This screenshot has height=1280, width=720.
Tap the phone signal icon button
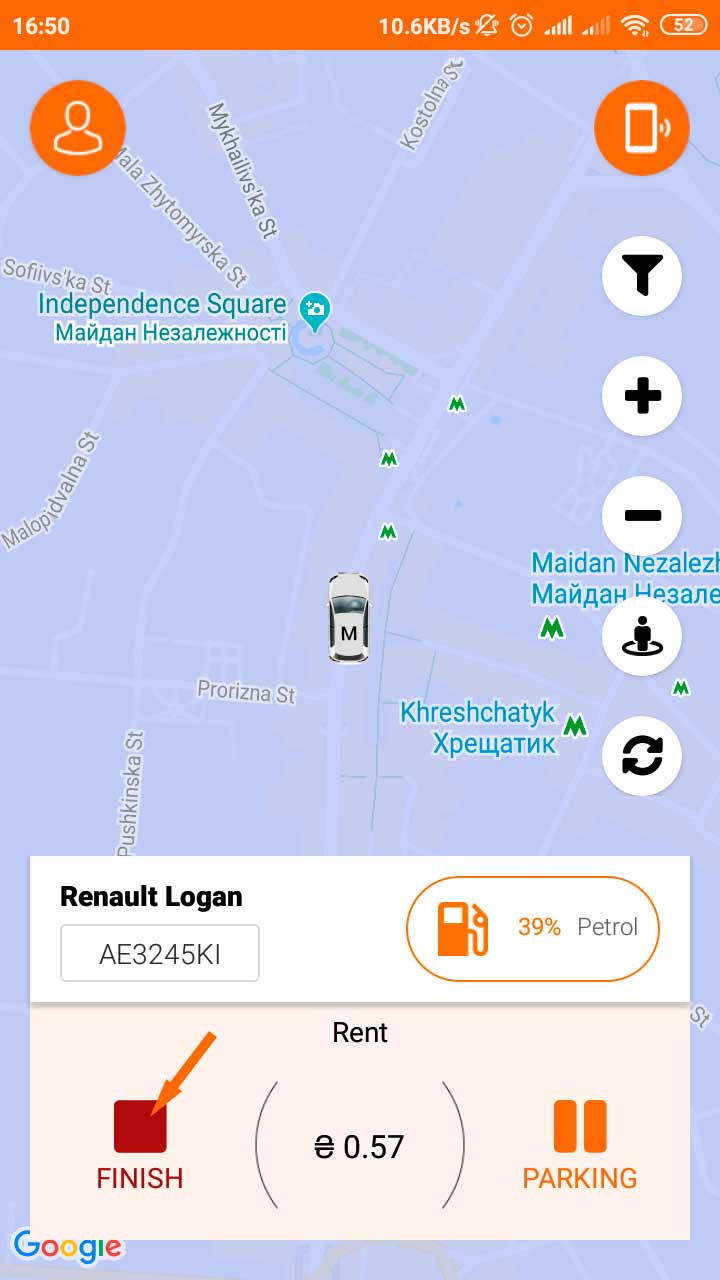pos(642,128)
